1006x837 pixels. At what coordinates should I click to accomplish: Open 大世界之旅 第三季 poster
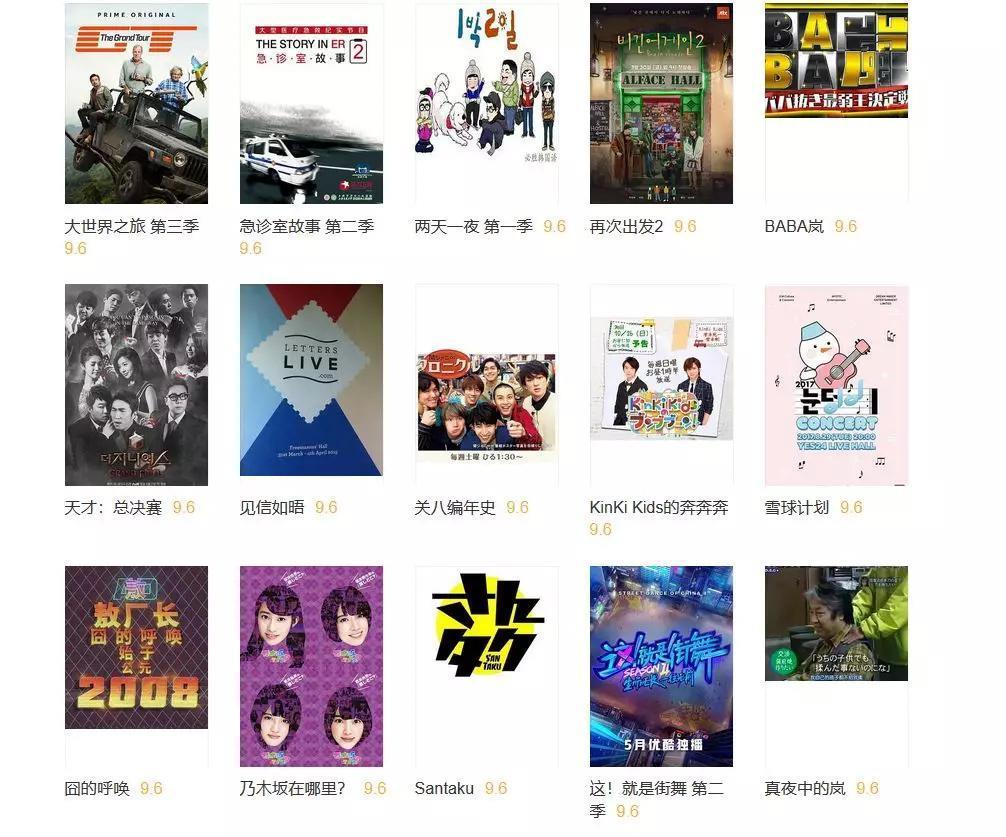[136, 104]
